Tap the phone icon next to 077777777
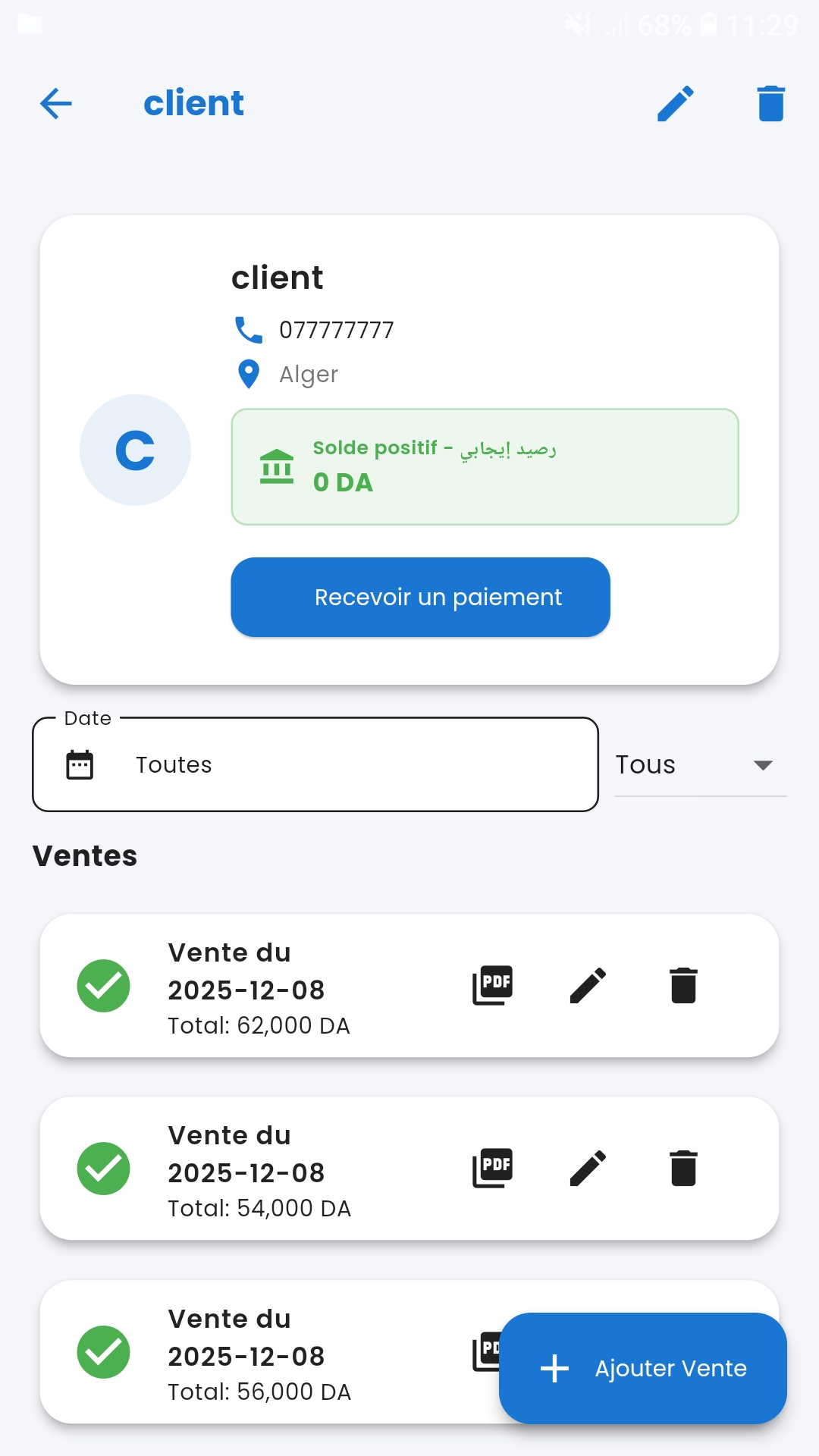The height and width of the screenshot is (1456, 819). (x=247, y=329)
